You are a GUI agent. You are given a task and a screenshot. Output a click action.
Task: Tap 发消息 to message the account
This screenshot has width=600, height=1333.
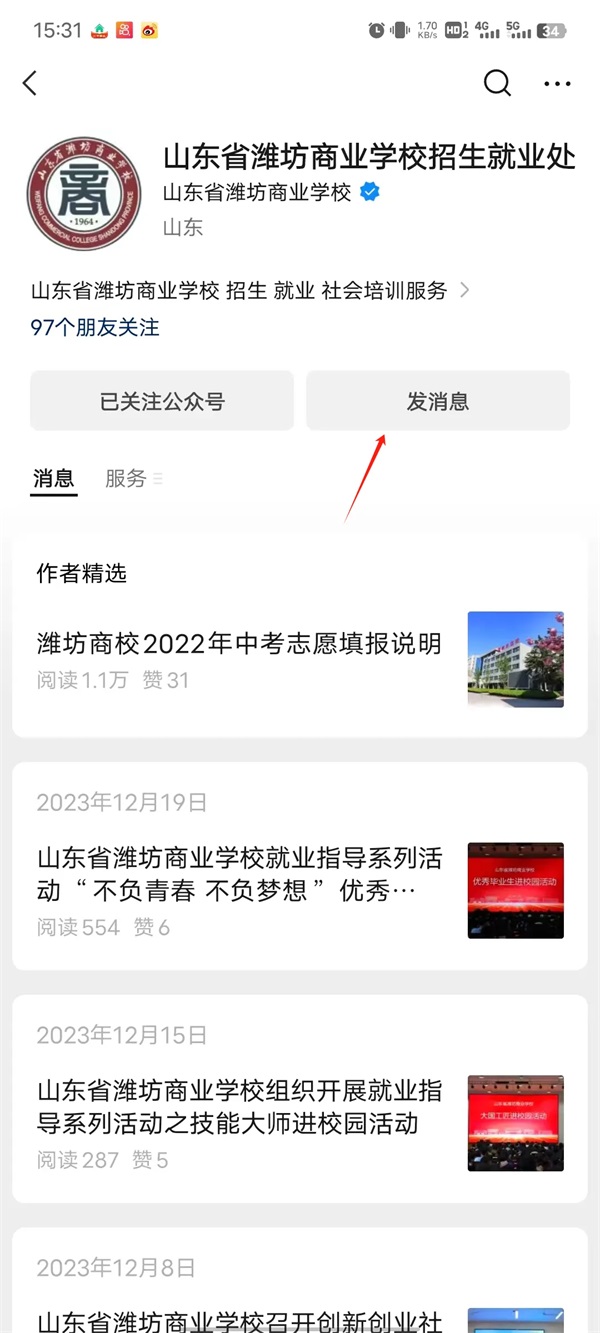[438, 402]
